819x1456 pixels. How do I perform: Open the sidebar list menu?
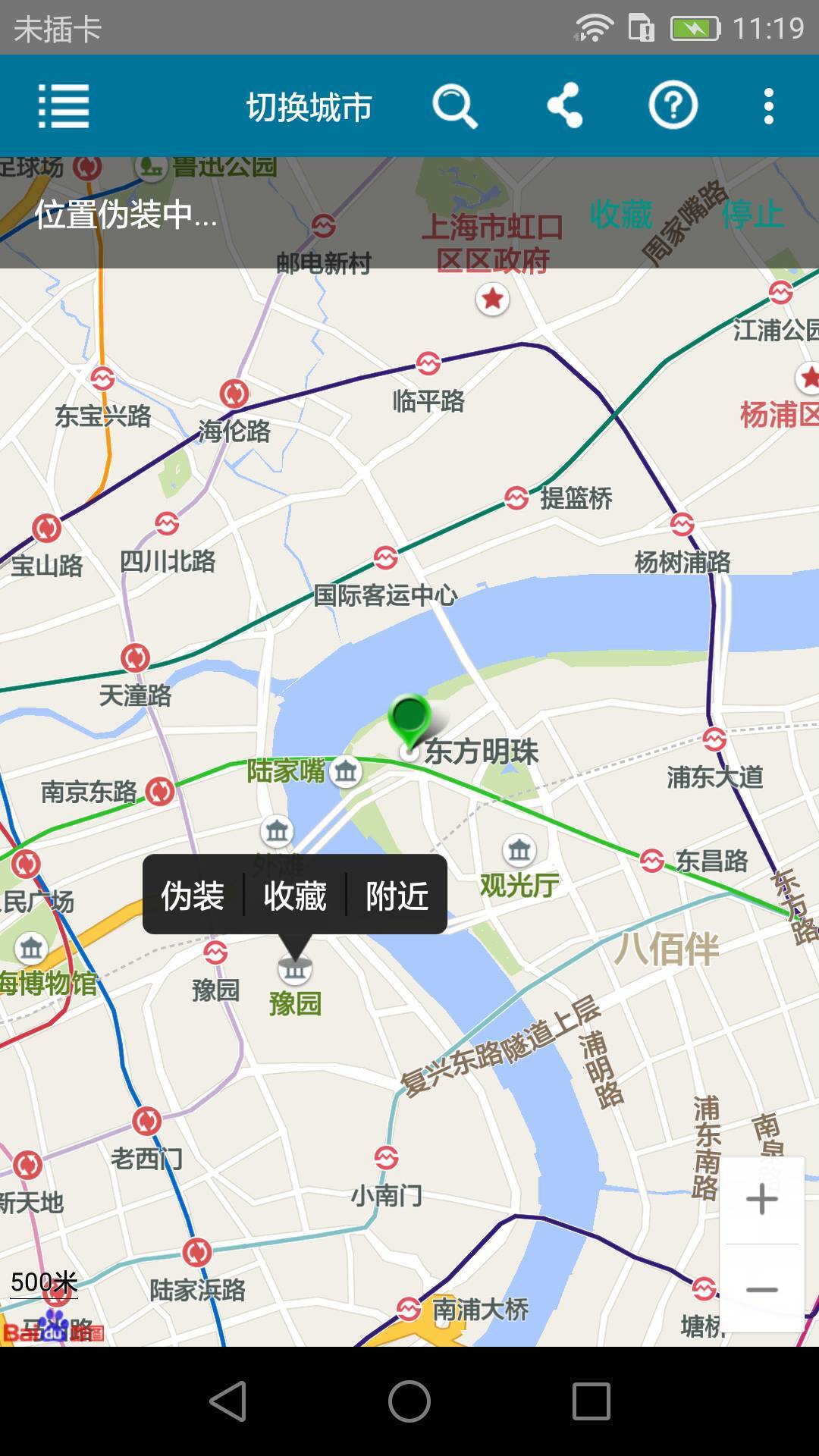tap(64, 106)
